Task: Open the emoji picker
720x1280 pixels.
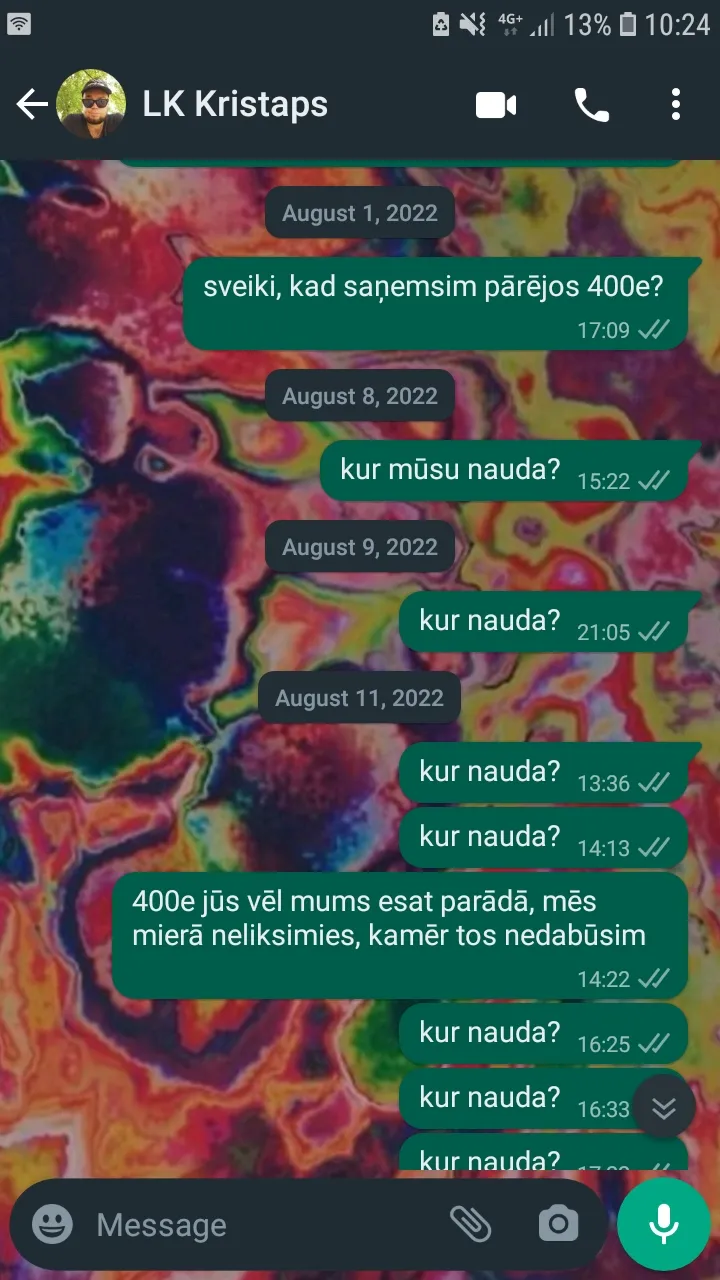Action: [x=52, y=1224]
